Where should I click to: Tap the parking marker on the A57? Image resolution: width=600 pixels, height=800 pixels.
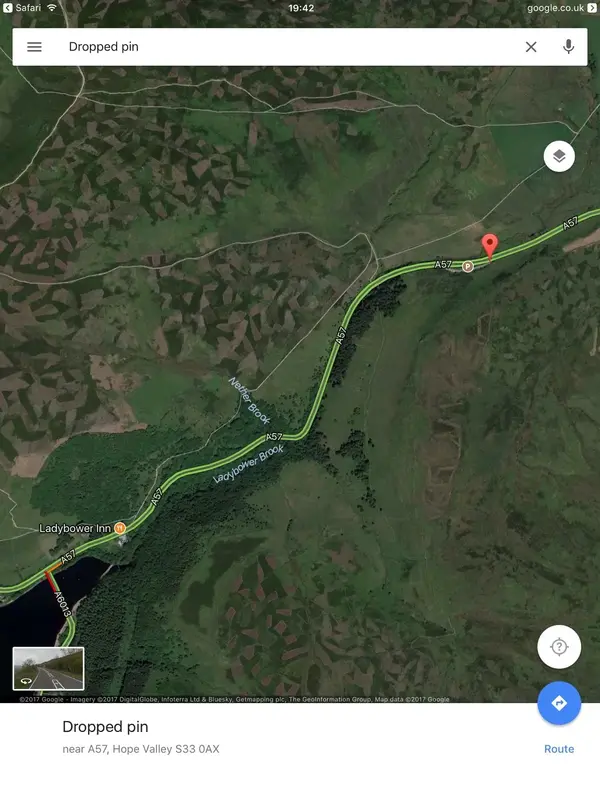(467, 266)
